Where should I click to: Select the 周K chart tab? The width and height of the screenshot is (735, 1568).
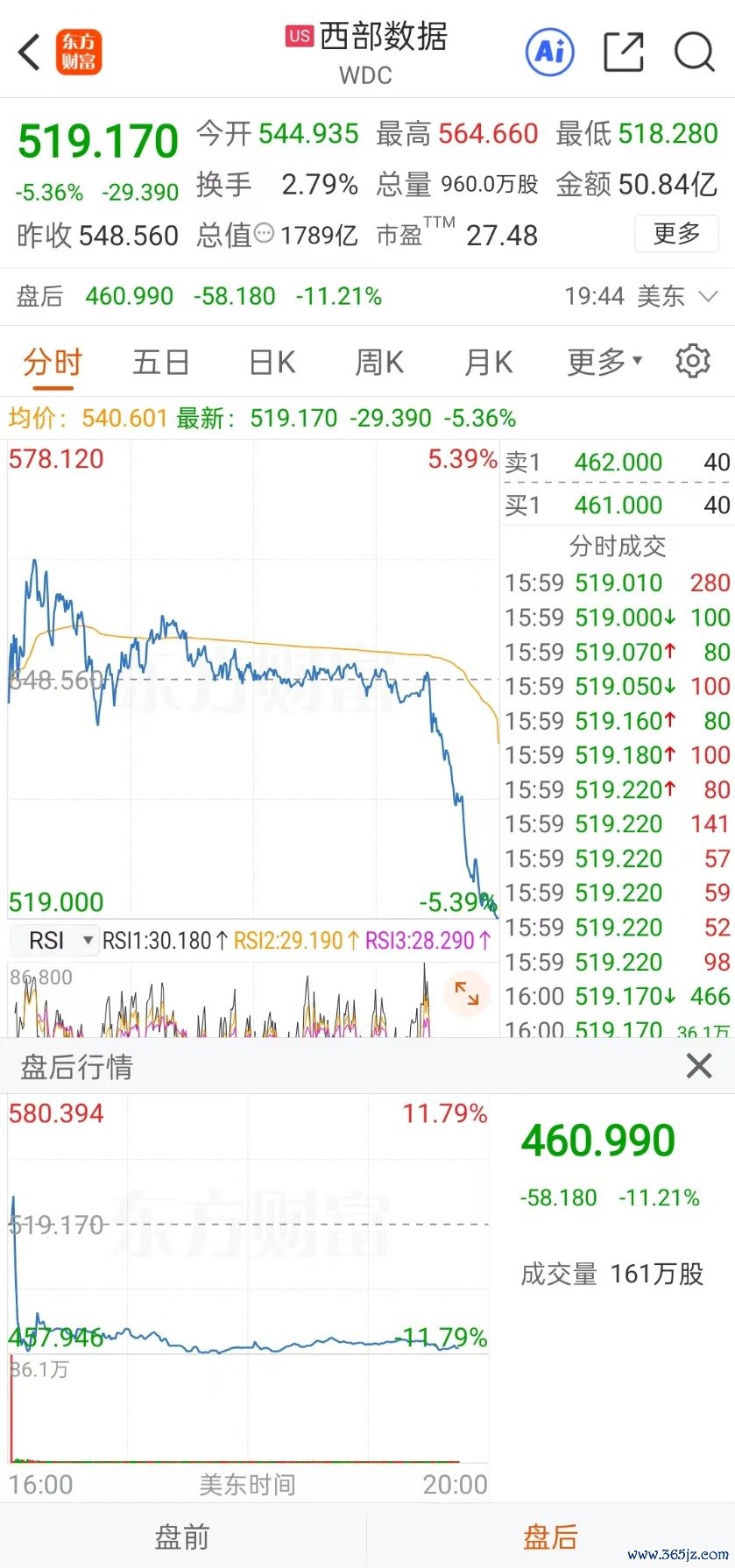[378, 362]
